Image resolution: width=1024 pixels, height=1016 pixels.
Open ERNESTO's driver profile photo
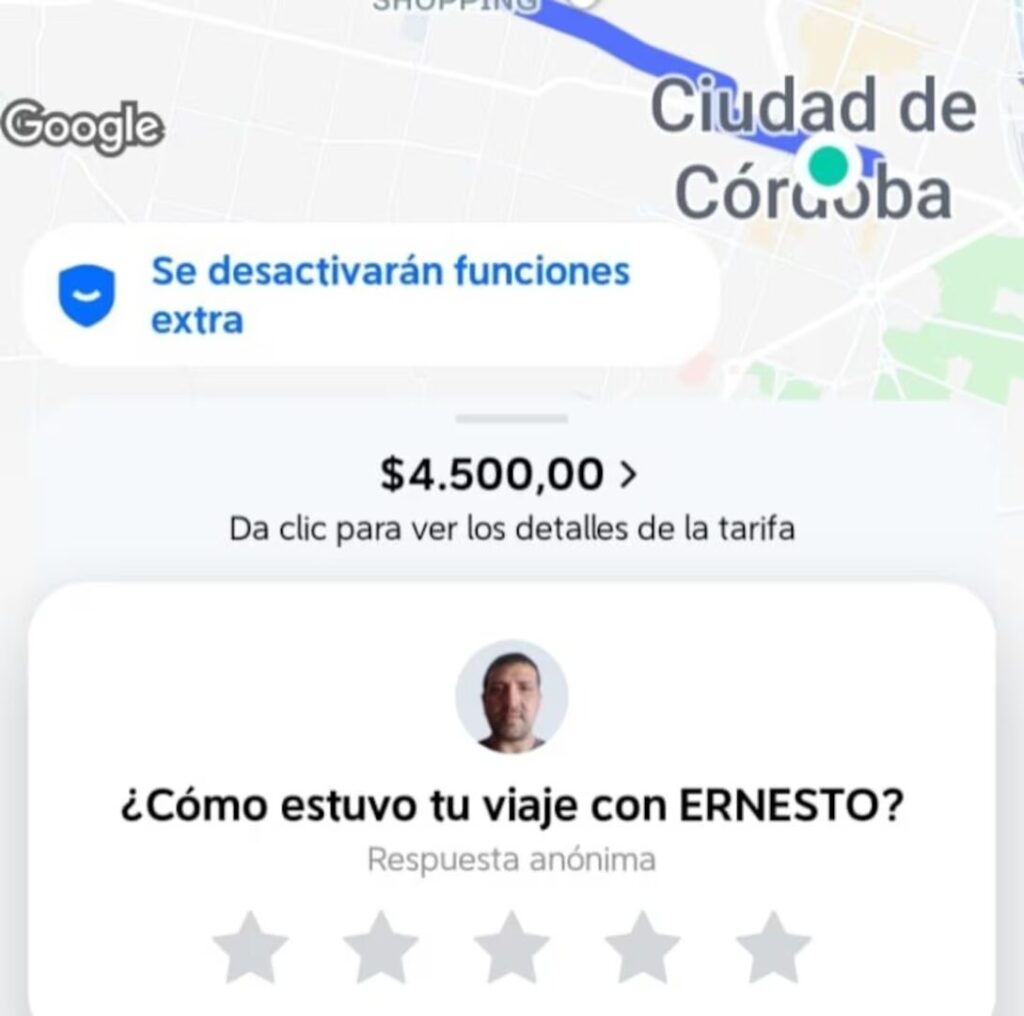click(511, 696)
